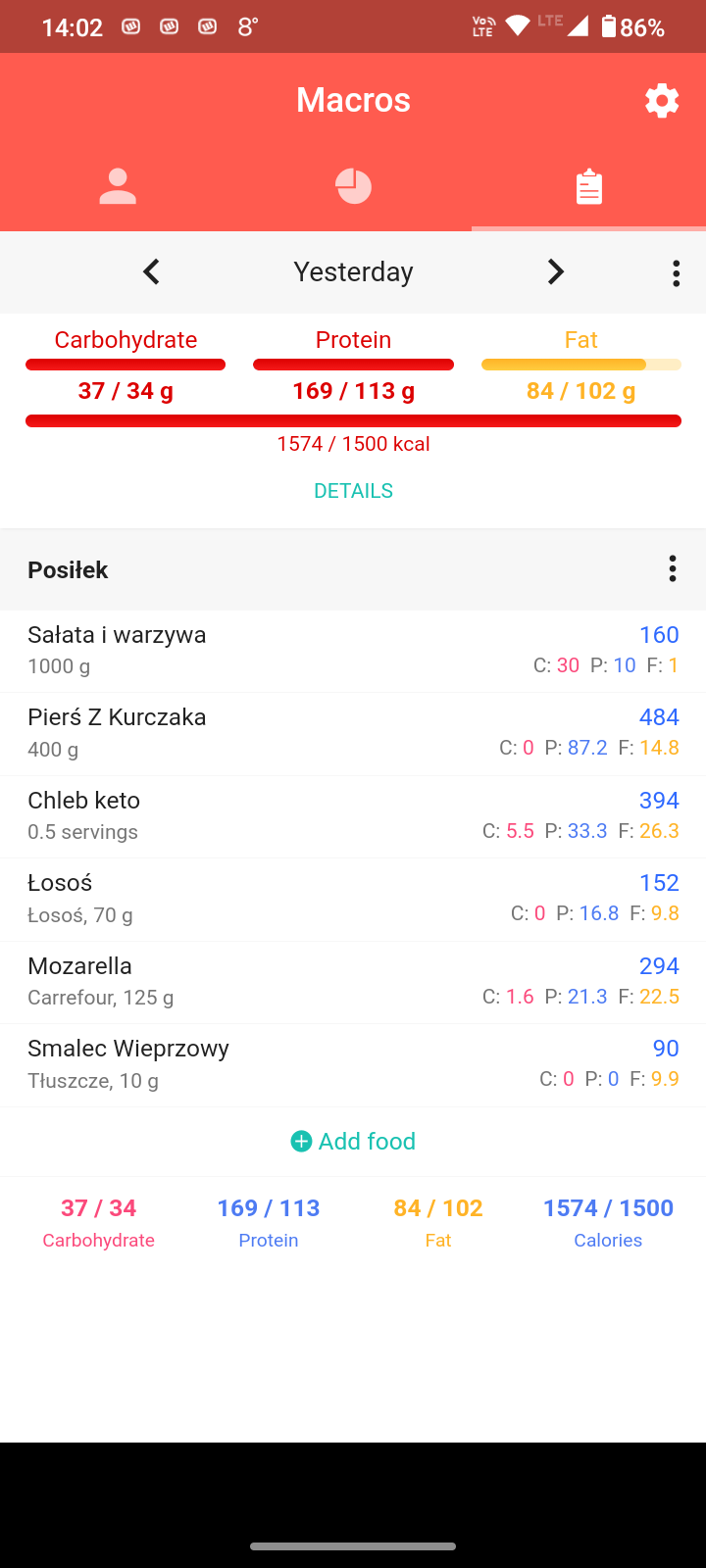Switch to the pie chart tab

[x=353, y=186]
